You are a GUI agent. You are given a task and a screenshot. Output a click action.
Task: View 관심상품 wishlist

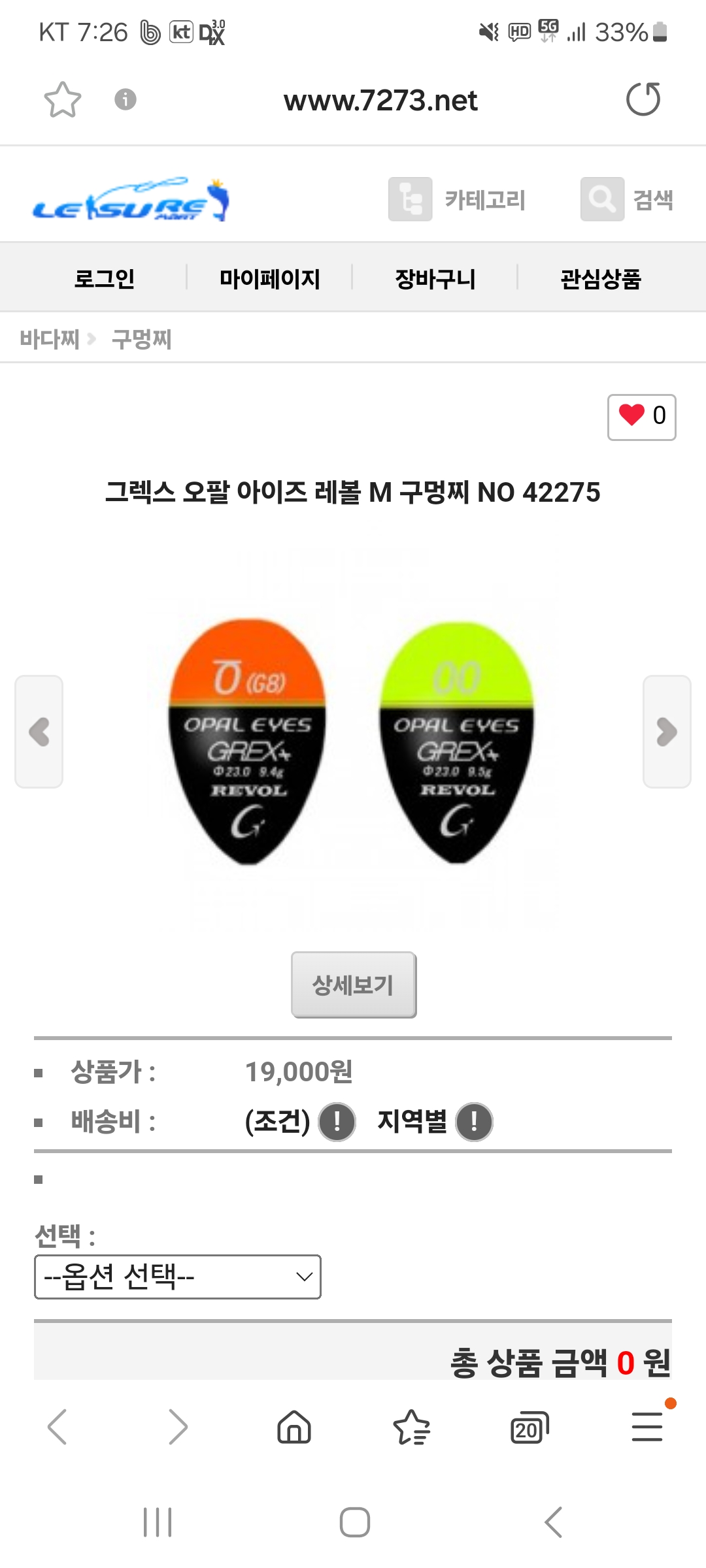(x=600, y=279)
